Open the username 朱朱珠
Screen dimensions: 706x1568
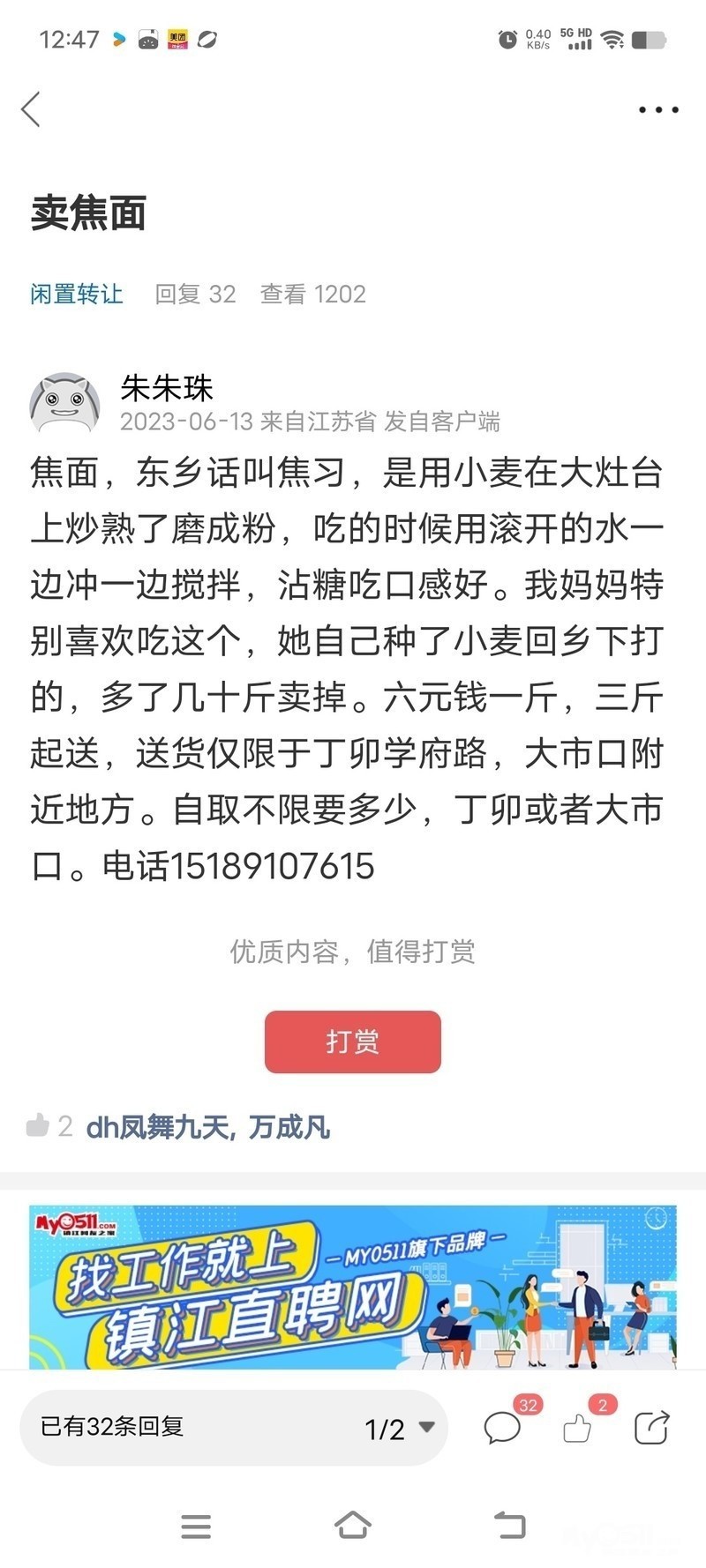(167, 387)
